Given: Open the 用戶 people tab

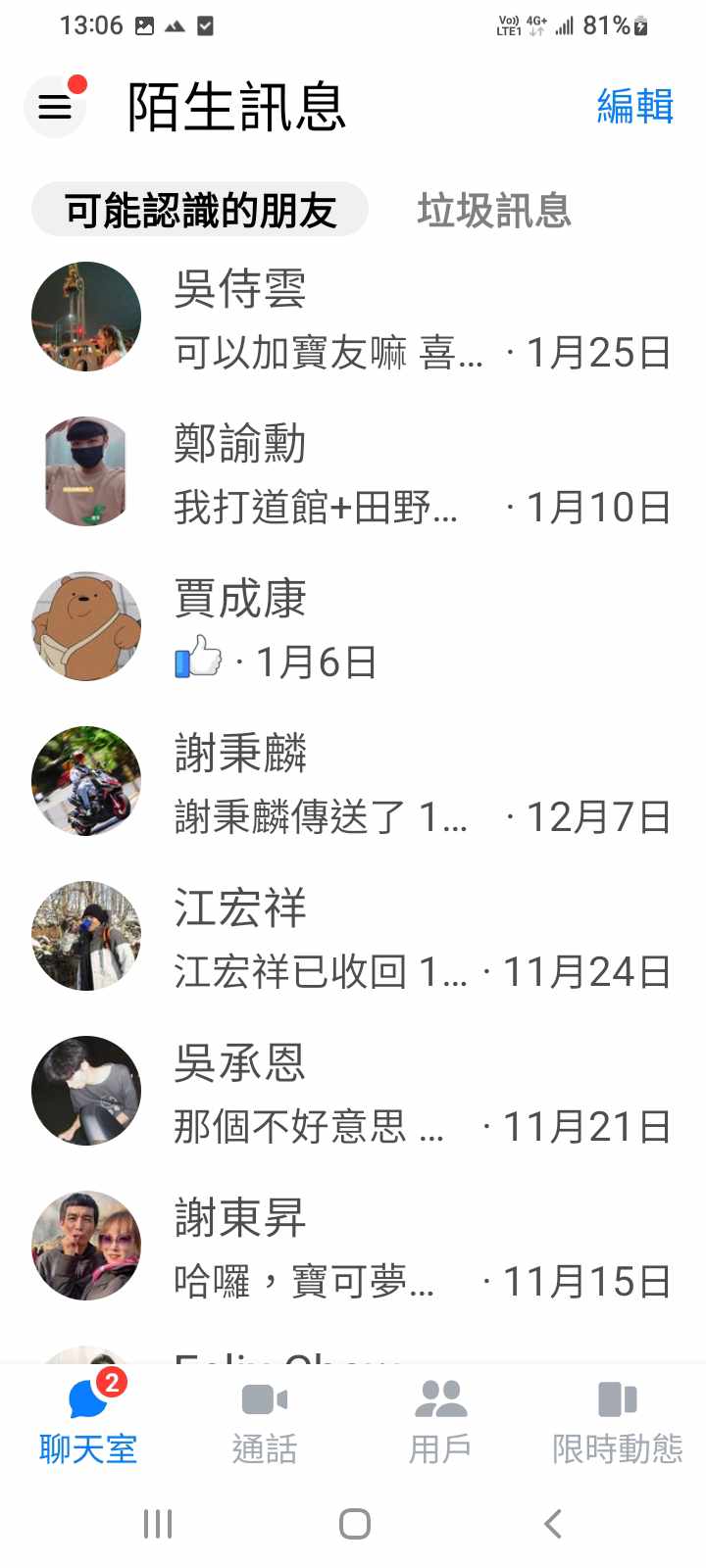Looking at the screenshot, I should (440, 1419).
